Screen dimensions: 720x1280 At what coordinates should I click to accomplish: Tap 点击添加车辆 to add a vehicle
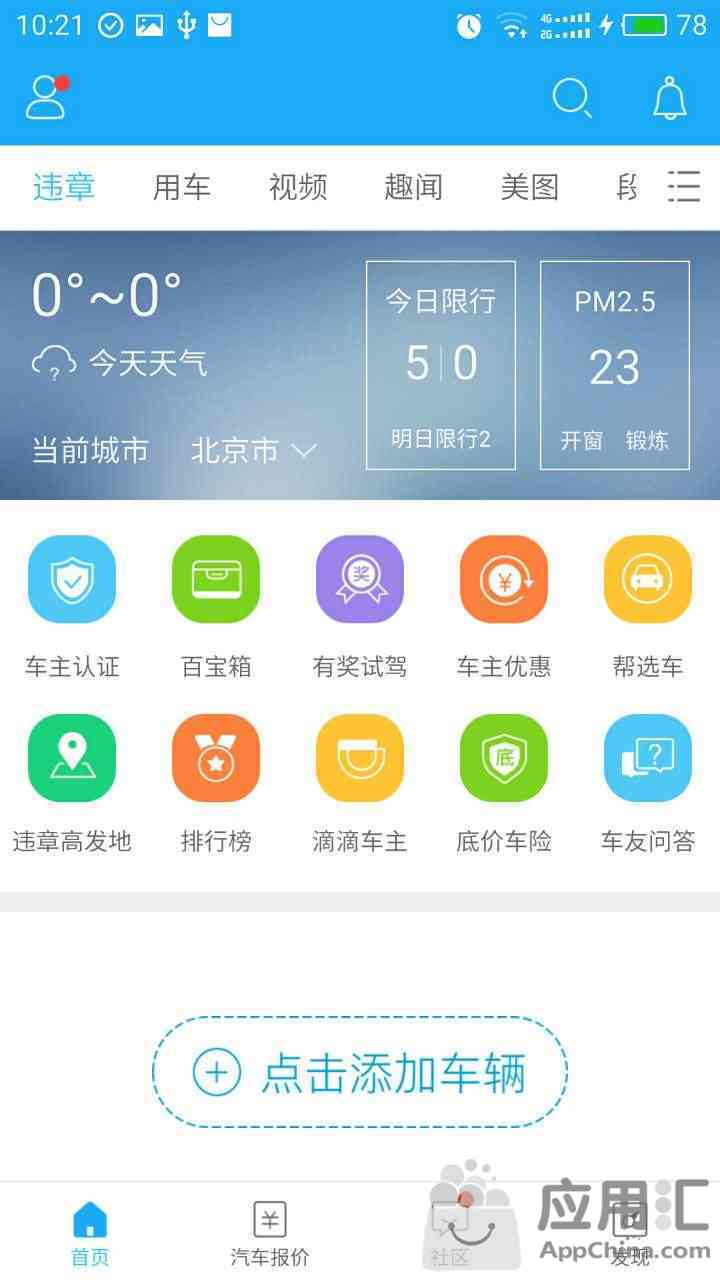click(360, 1072)
